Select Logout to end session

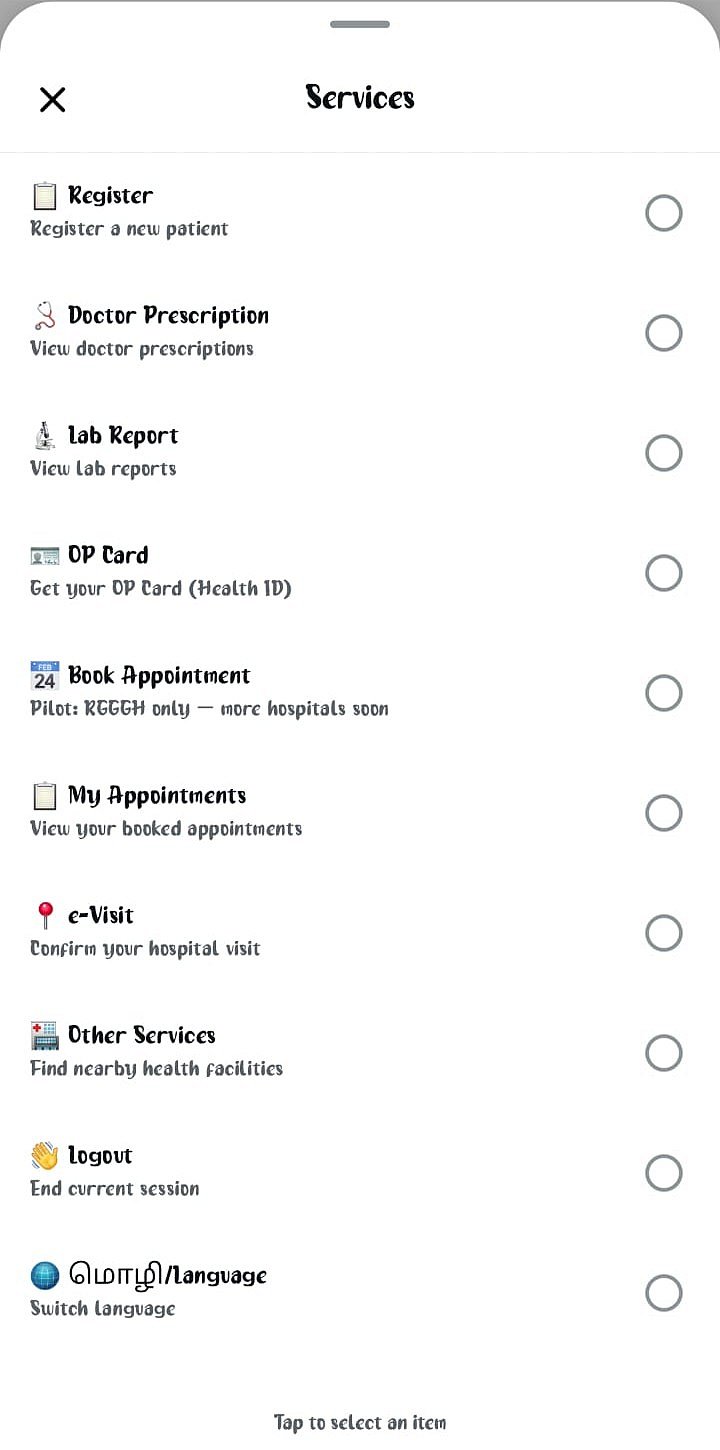360,1173
